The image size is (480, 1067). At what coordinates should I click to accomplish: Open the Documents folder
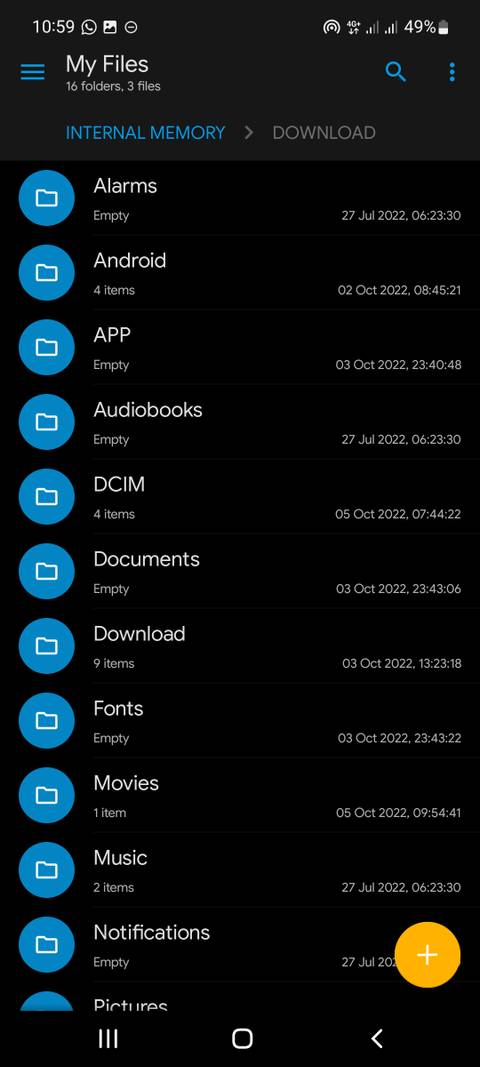click(x=240, y=572)
